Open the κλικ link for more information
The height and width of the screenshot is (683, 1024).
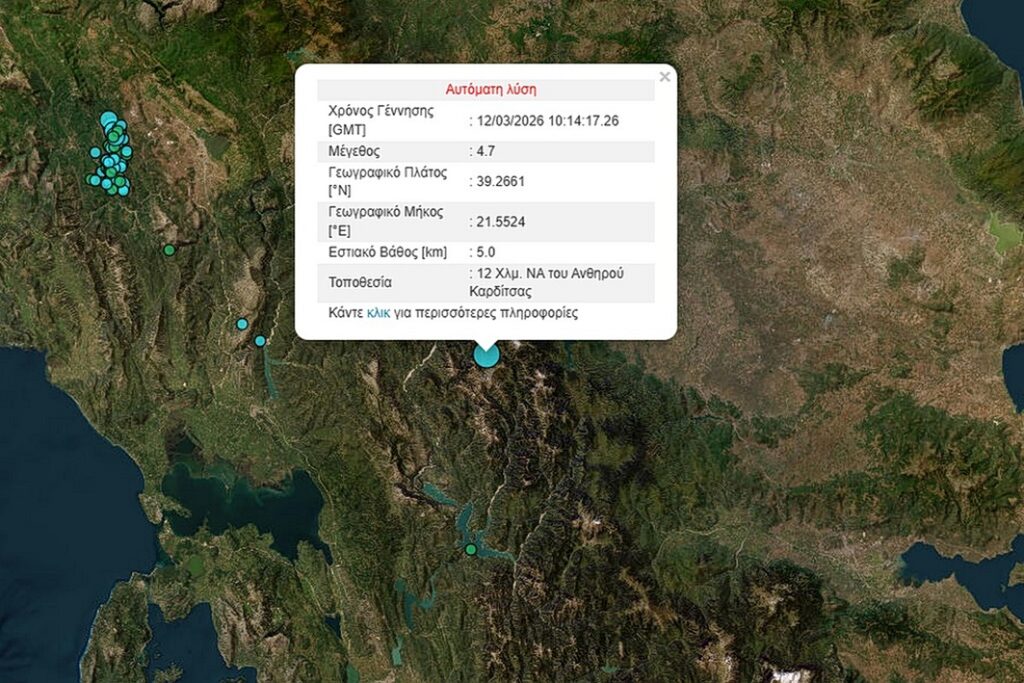click(378, 313)
